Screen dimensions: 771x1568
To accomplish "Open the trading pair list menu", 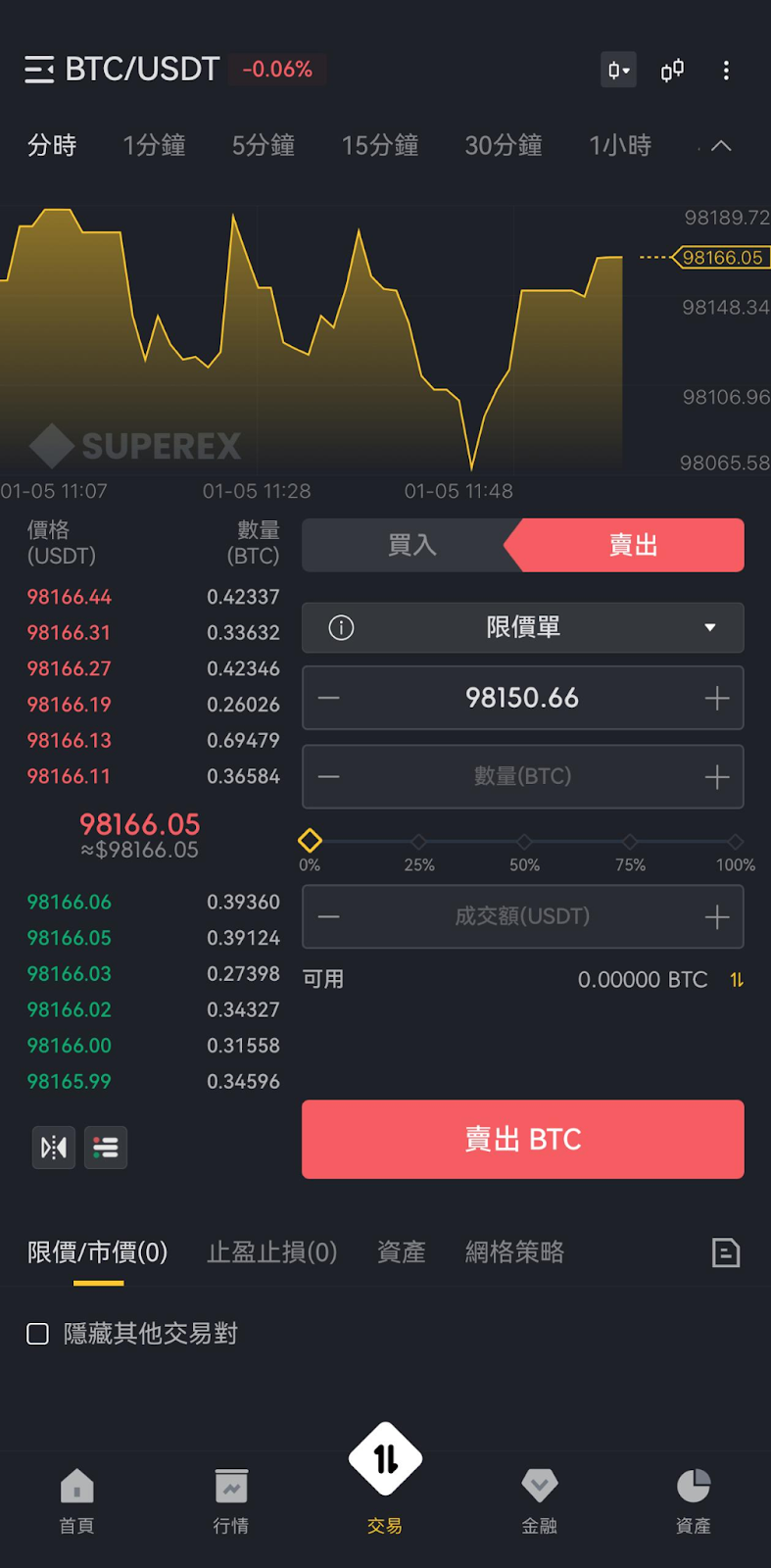I will (x=39, y=70).
